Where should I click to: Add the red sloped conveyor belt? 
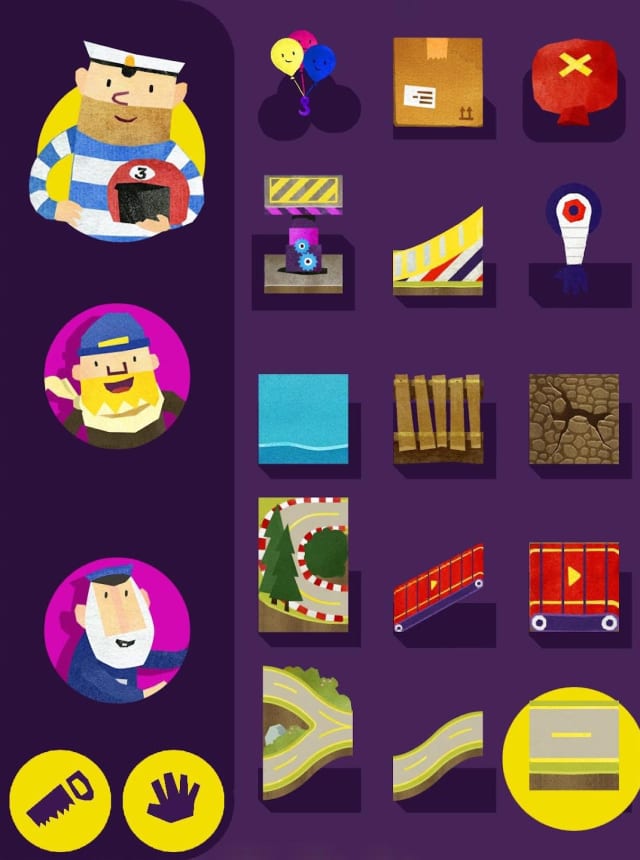click(437, 587)
